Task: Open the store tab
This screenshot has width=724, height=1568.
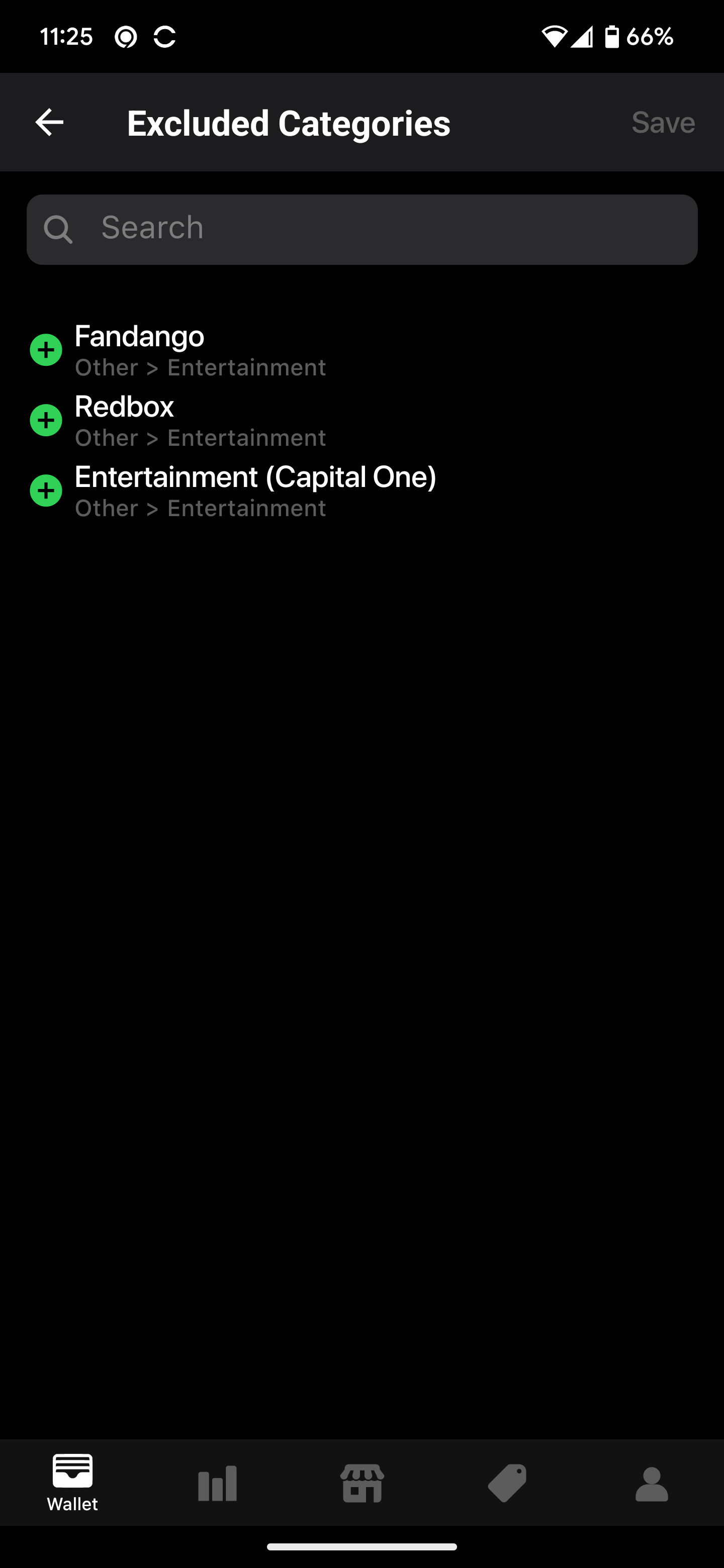Action: point(363,1483)
